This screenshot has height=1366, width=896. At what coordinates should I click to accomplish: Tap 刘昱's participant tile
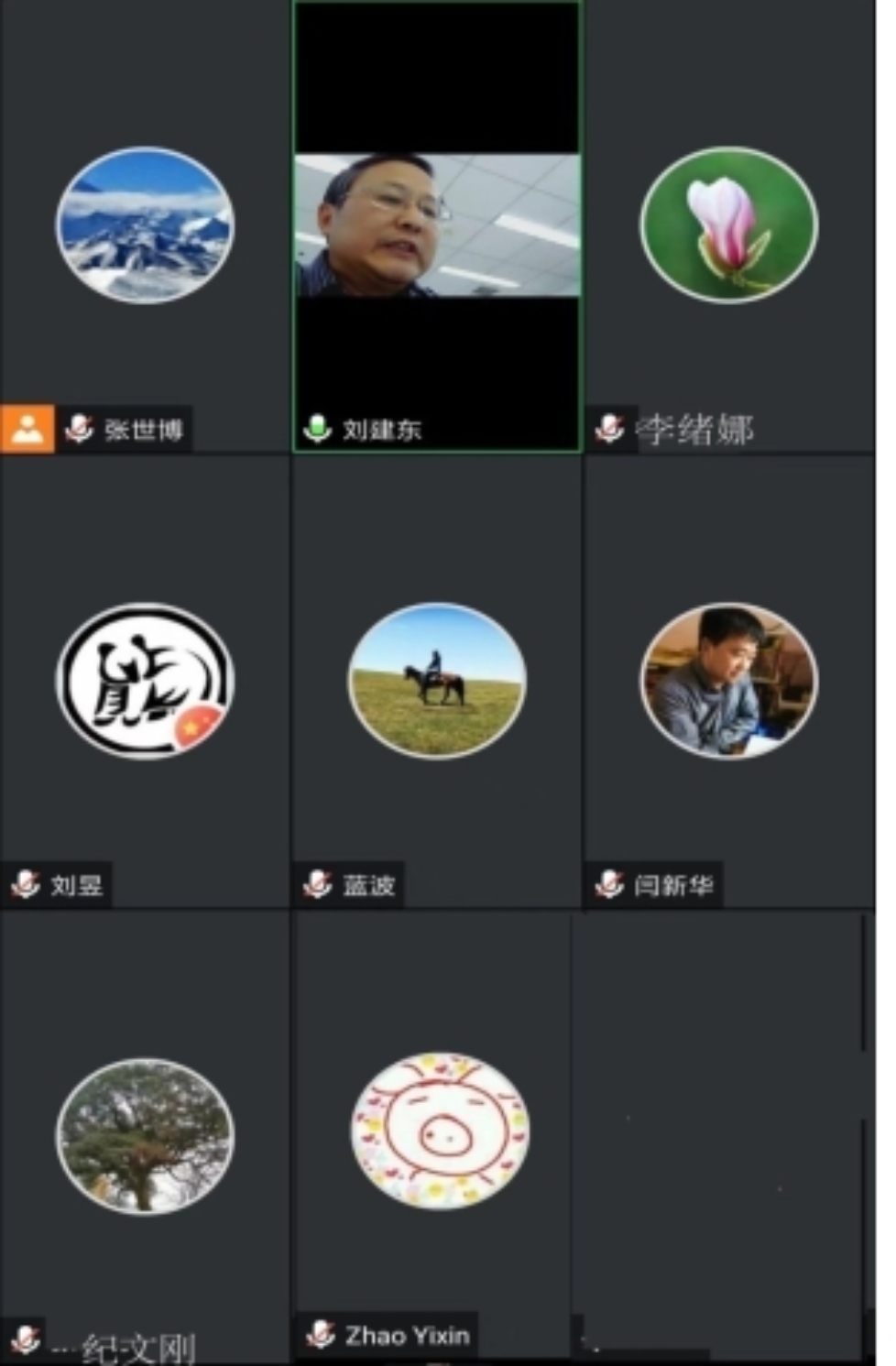click(145, 681)
